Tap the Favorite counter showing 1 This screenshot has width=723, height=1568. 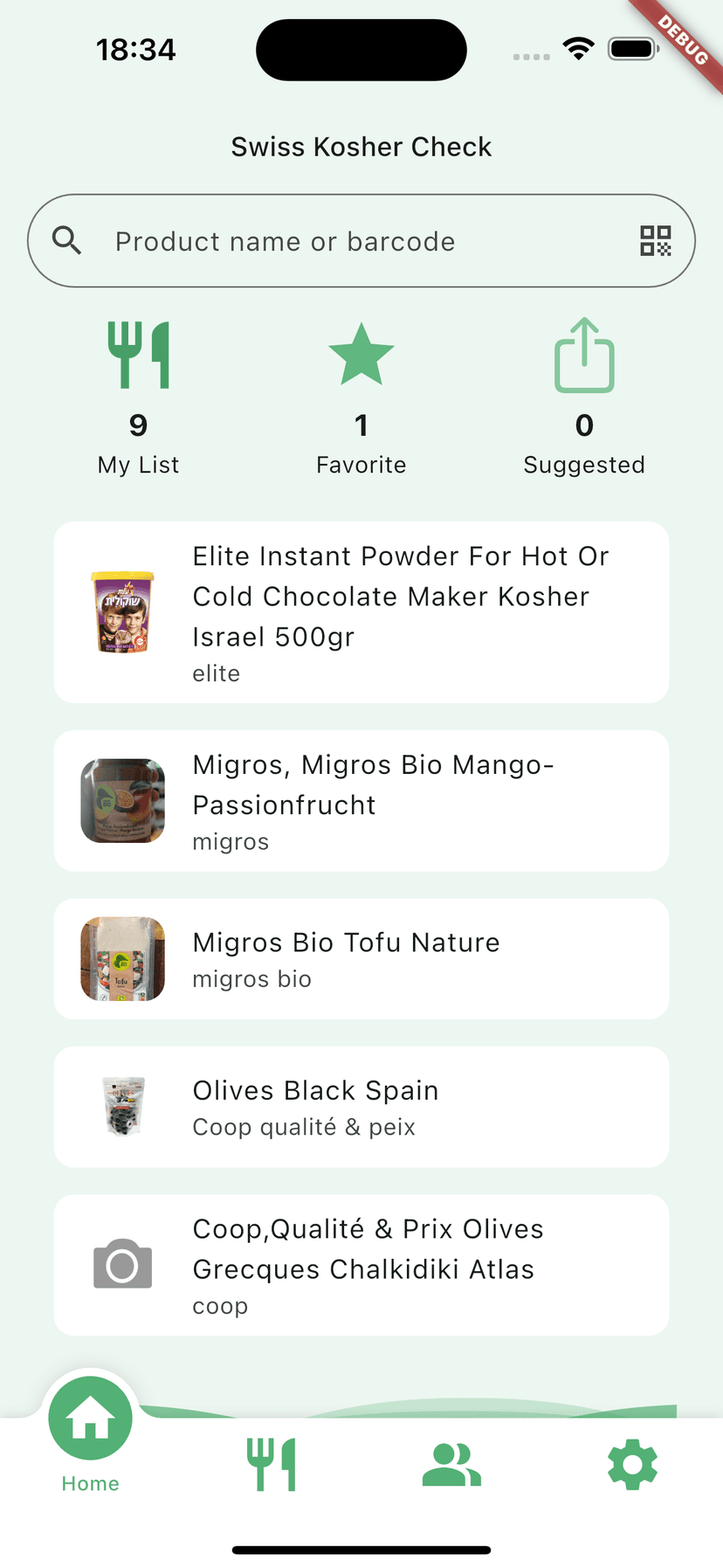click(x=361, y=426)
